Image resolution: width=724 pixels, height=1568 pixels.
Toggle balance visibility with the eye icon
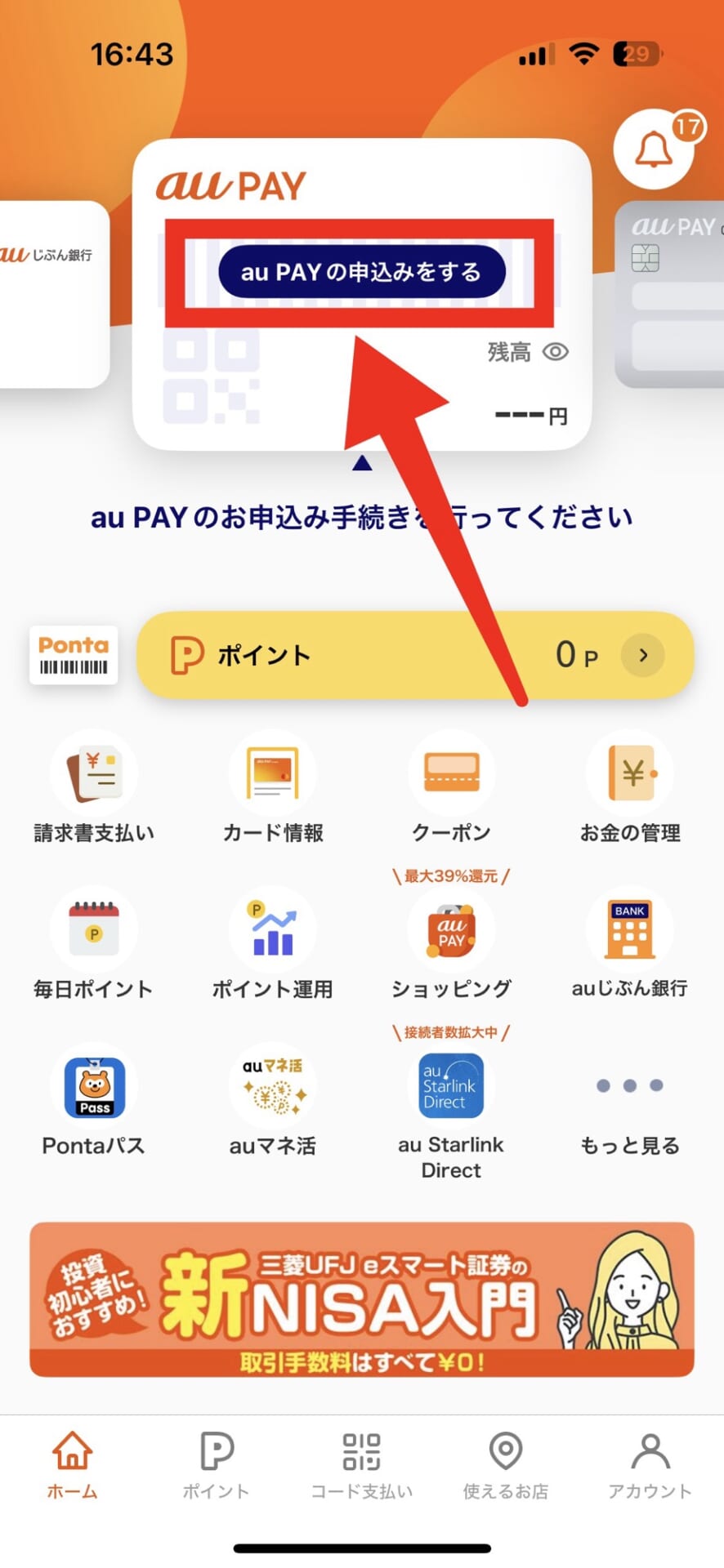[556, 351]
